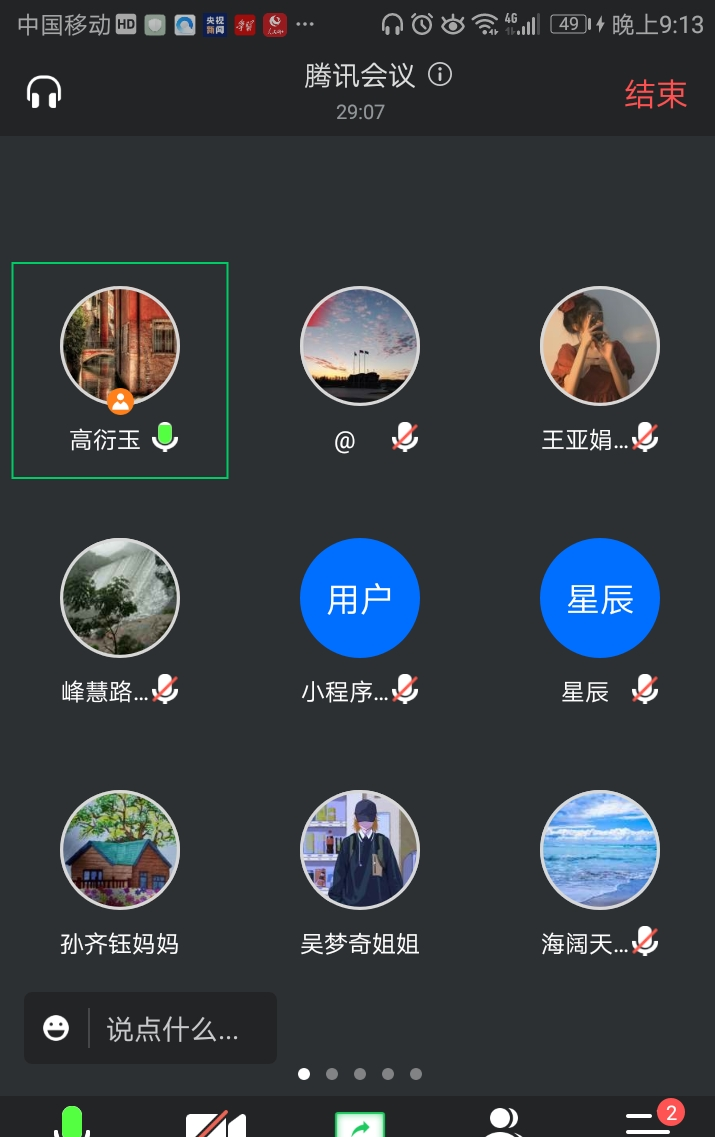Open 孙齐钰妈妈's participant tile
This screenshot has width=715, height=1137.
tap(120, 872)
